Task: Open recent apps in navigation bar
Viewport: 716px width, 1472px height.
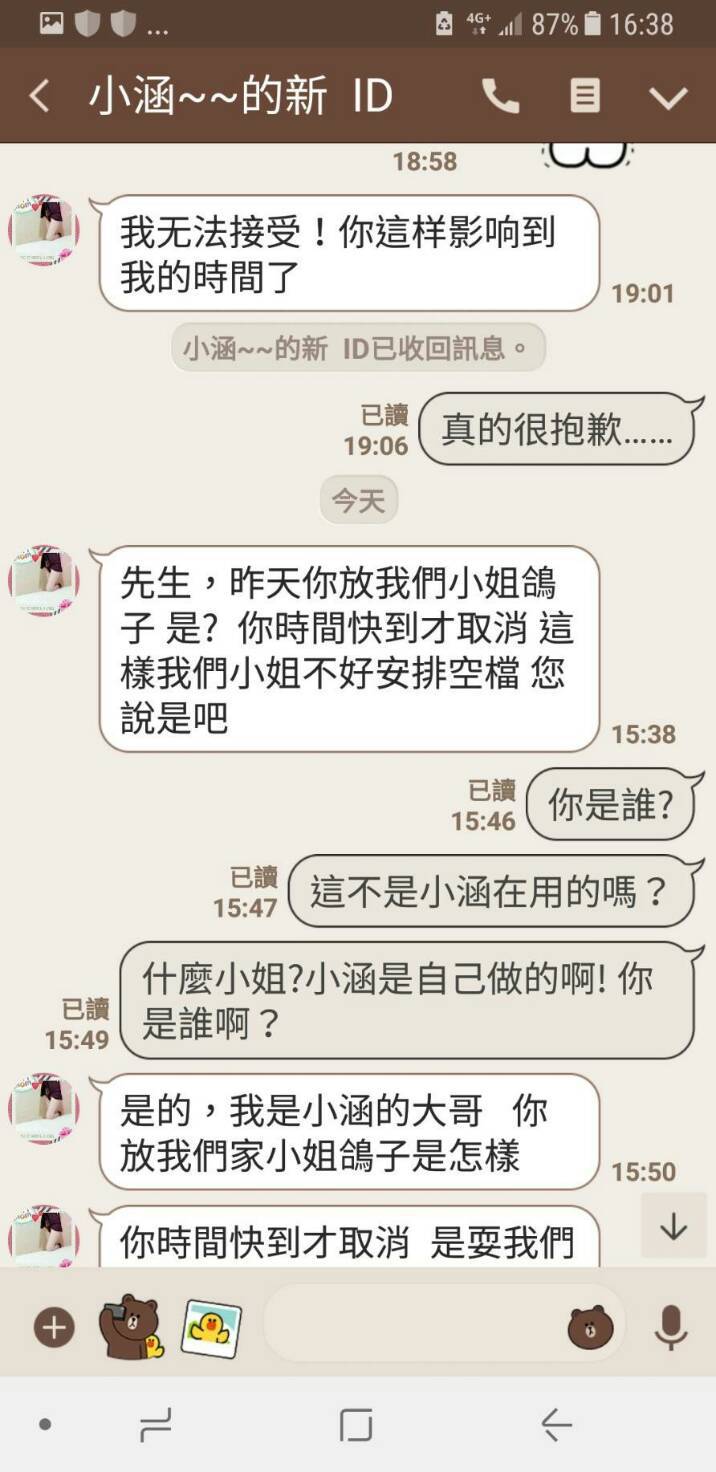Action: click(156, 1424)
